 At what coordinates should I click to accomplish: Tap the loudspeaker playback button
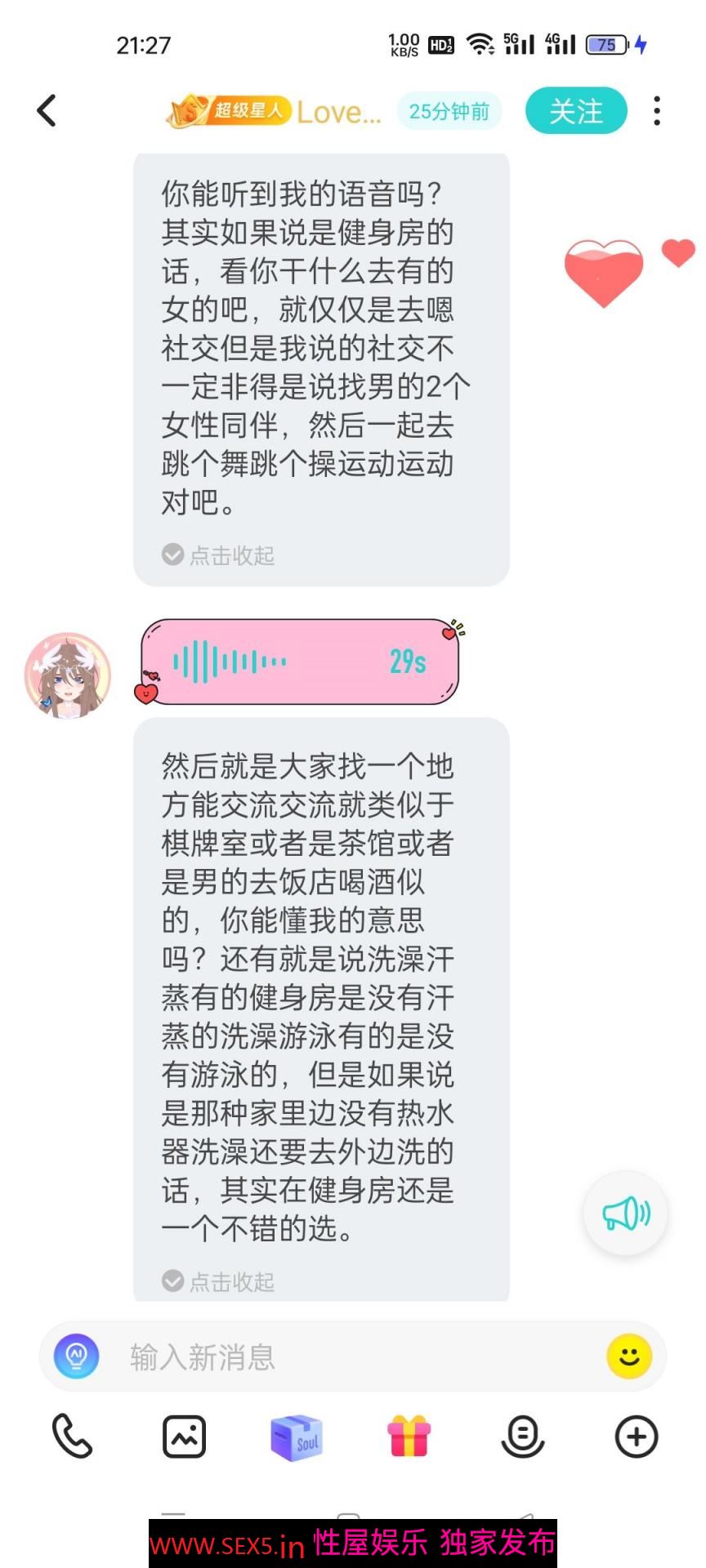[x=625, y=1214]
